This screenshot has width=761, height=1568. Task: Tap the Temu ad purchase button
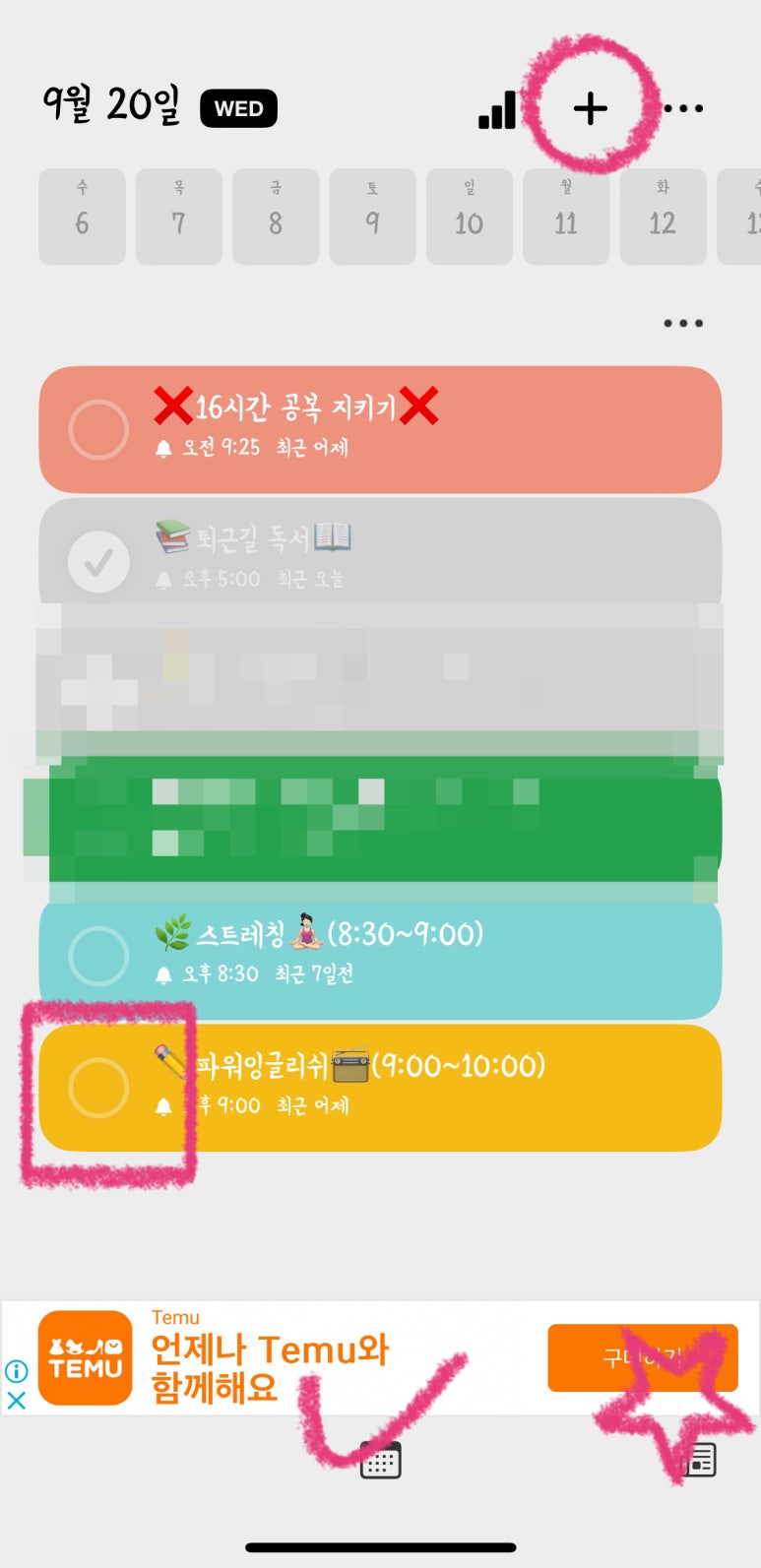(x=643, y=1357)
